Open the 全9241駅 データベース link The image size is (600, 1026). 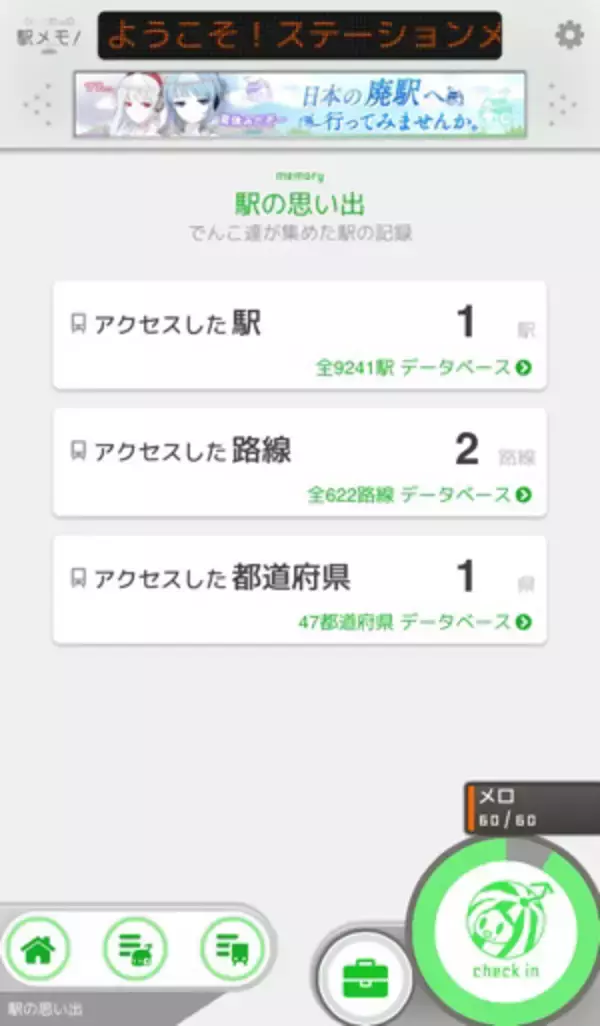[x=424, y=368]
